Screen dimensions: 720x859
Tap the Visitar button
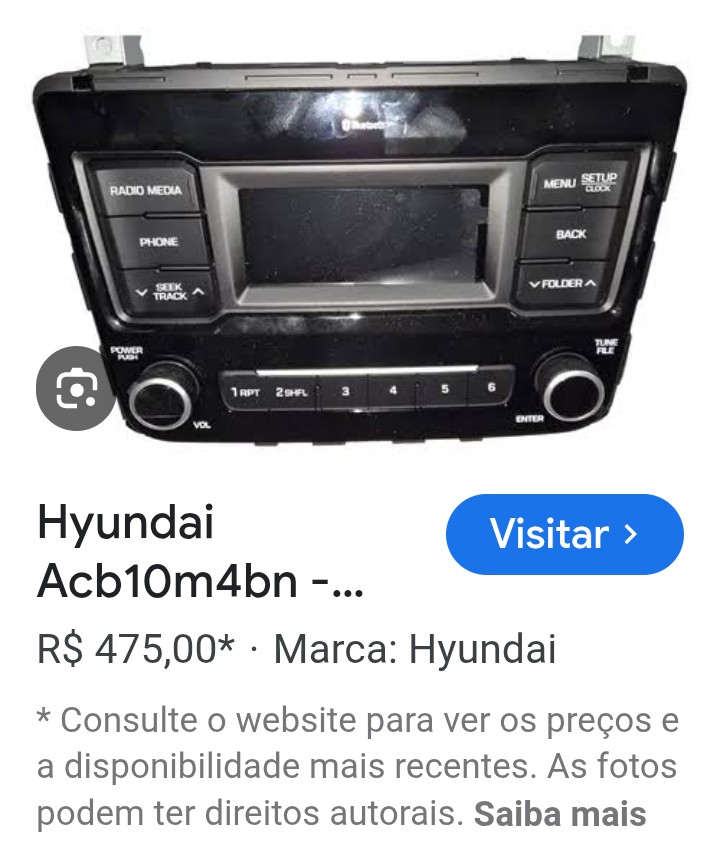coord(564,534)
